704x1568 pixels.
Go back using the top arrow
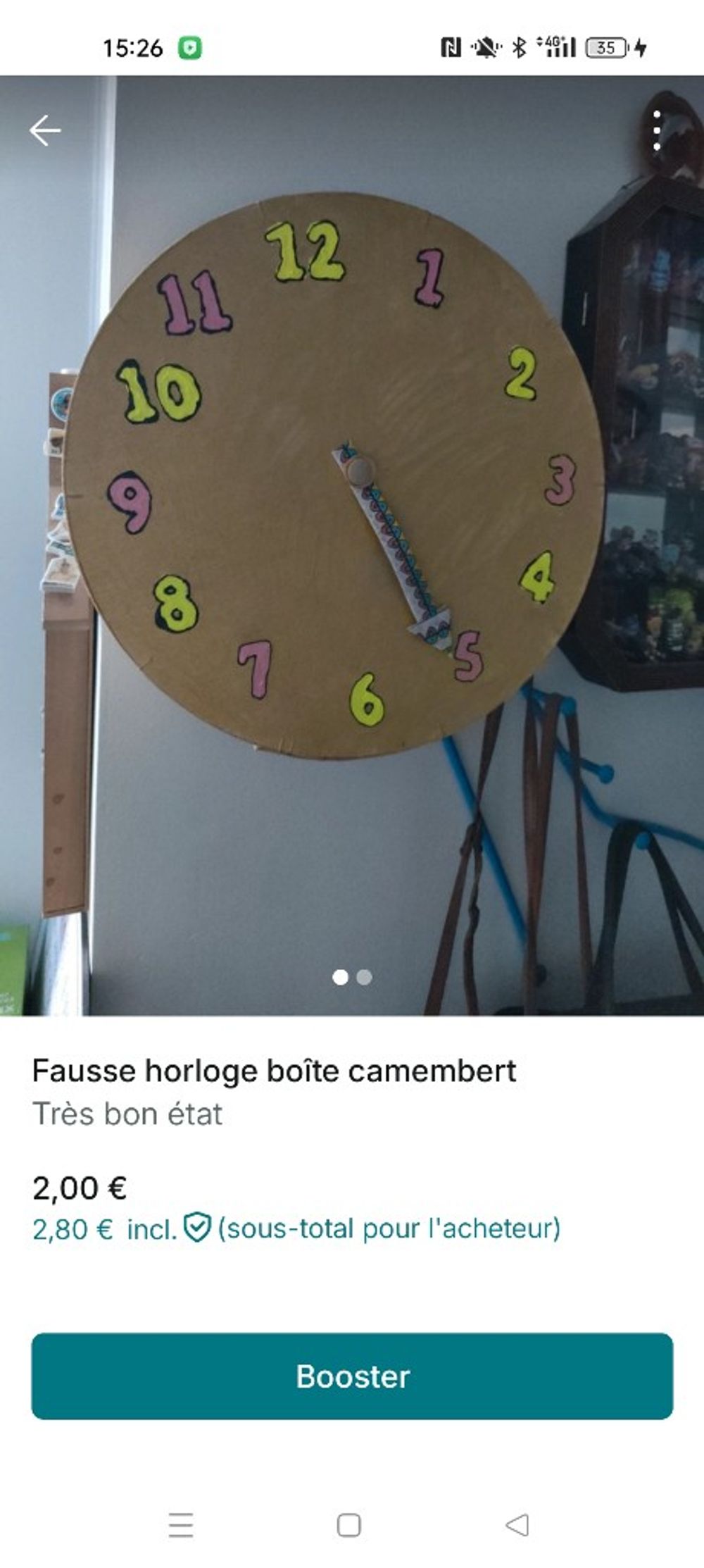pyautogui.click(x=45, y=131)
